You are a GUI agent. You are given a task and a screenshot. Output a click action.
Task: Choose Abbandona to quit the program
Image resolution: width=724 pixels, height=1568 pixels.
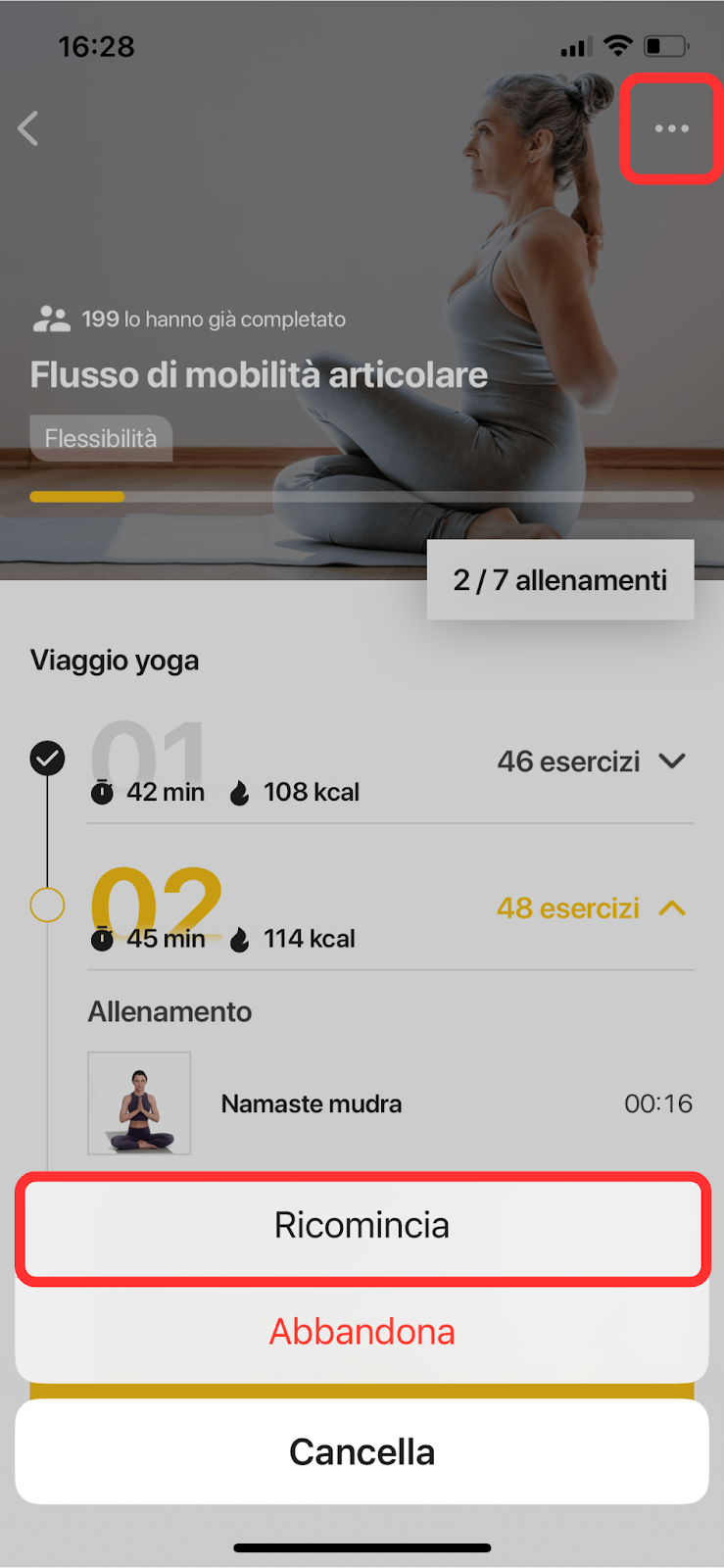(x=362, y=1332)
